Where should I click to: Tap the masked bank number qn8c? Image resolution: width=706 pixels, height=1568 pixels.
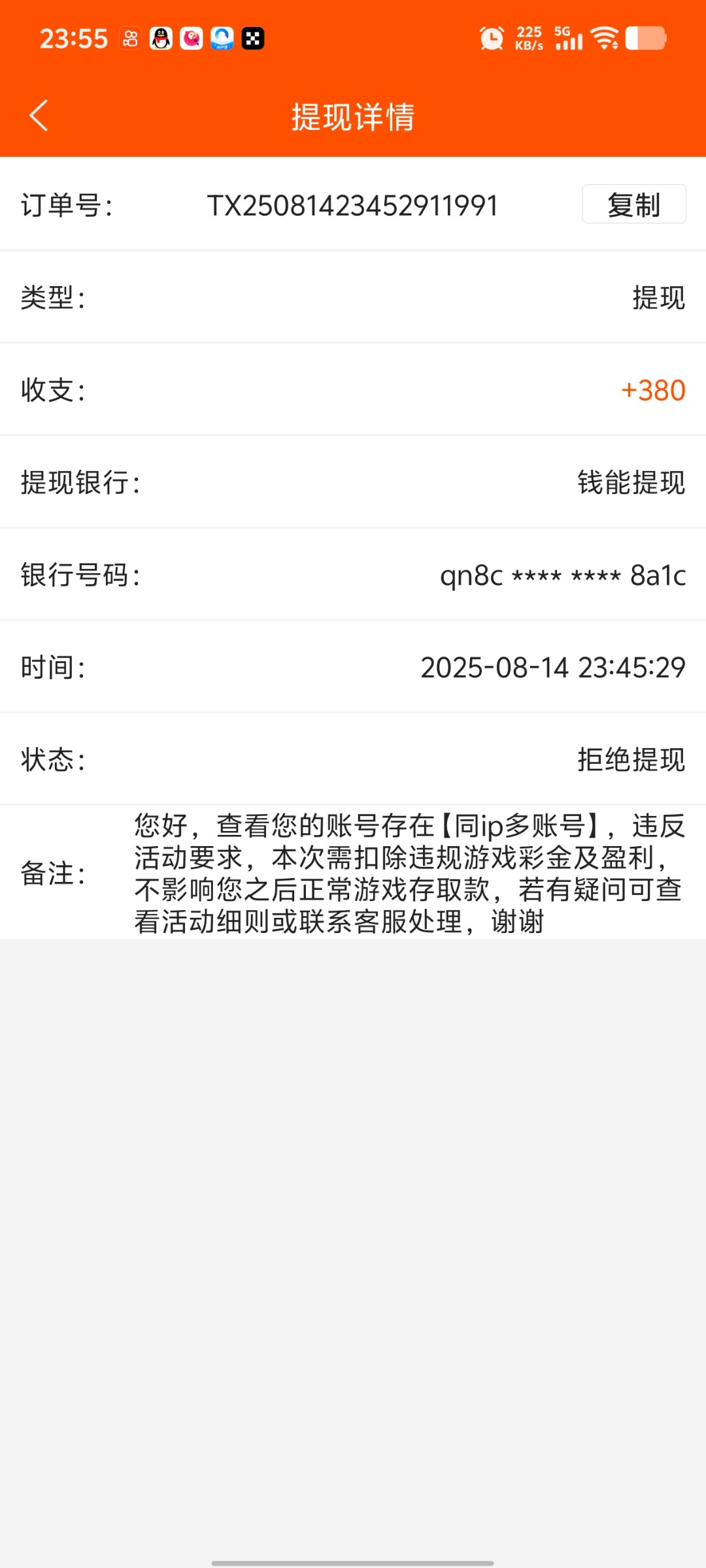click(x=563, y=575)
